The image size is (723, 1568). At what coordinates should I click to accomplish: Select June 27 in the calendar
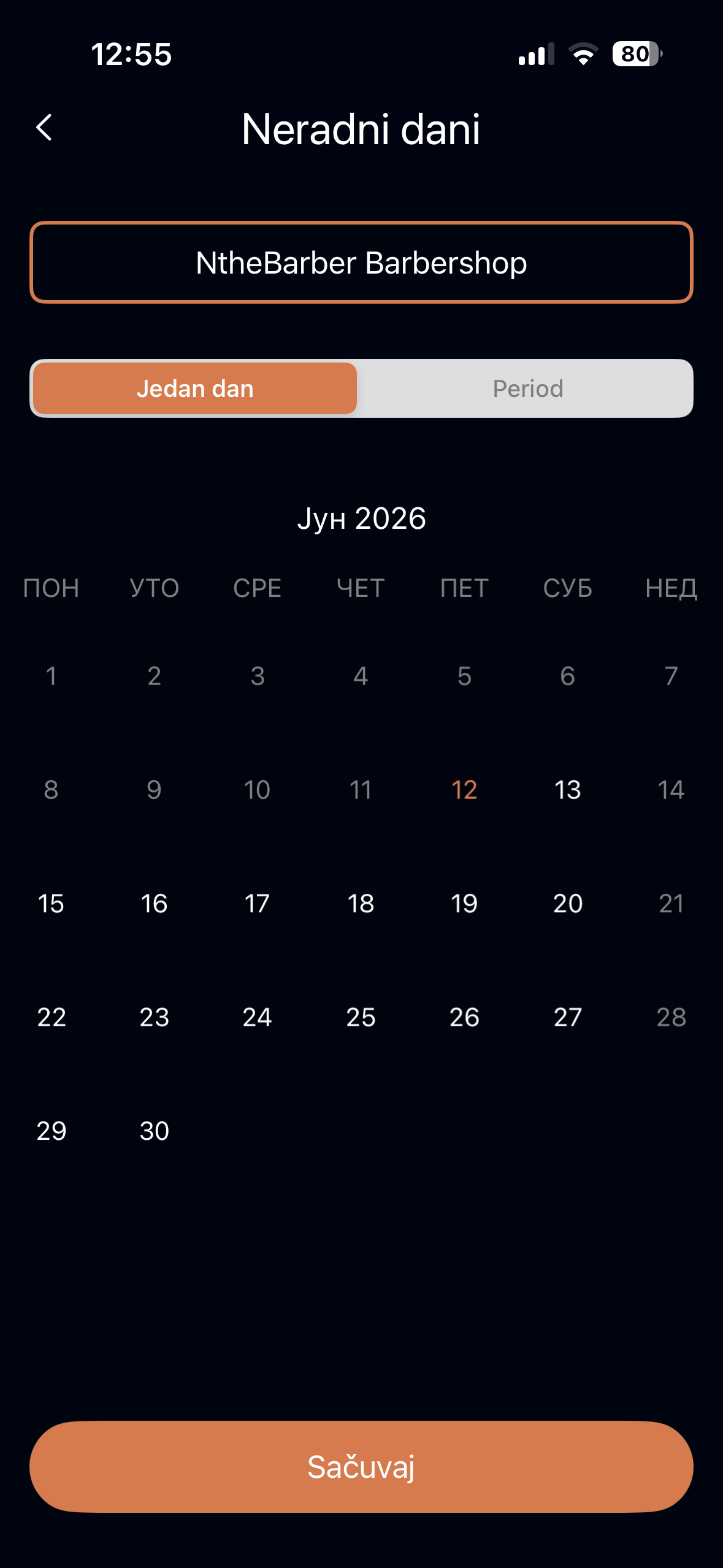(x=567, y=1017)
